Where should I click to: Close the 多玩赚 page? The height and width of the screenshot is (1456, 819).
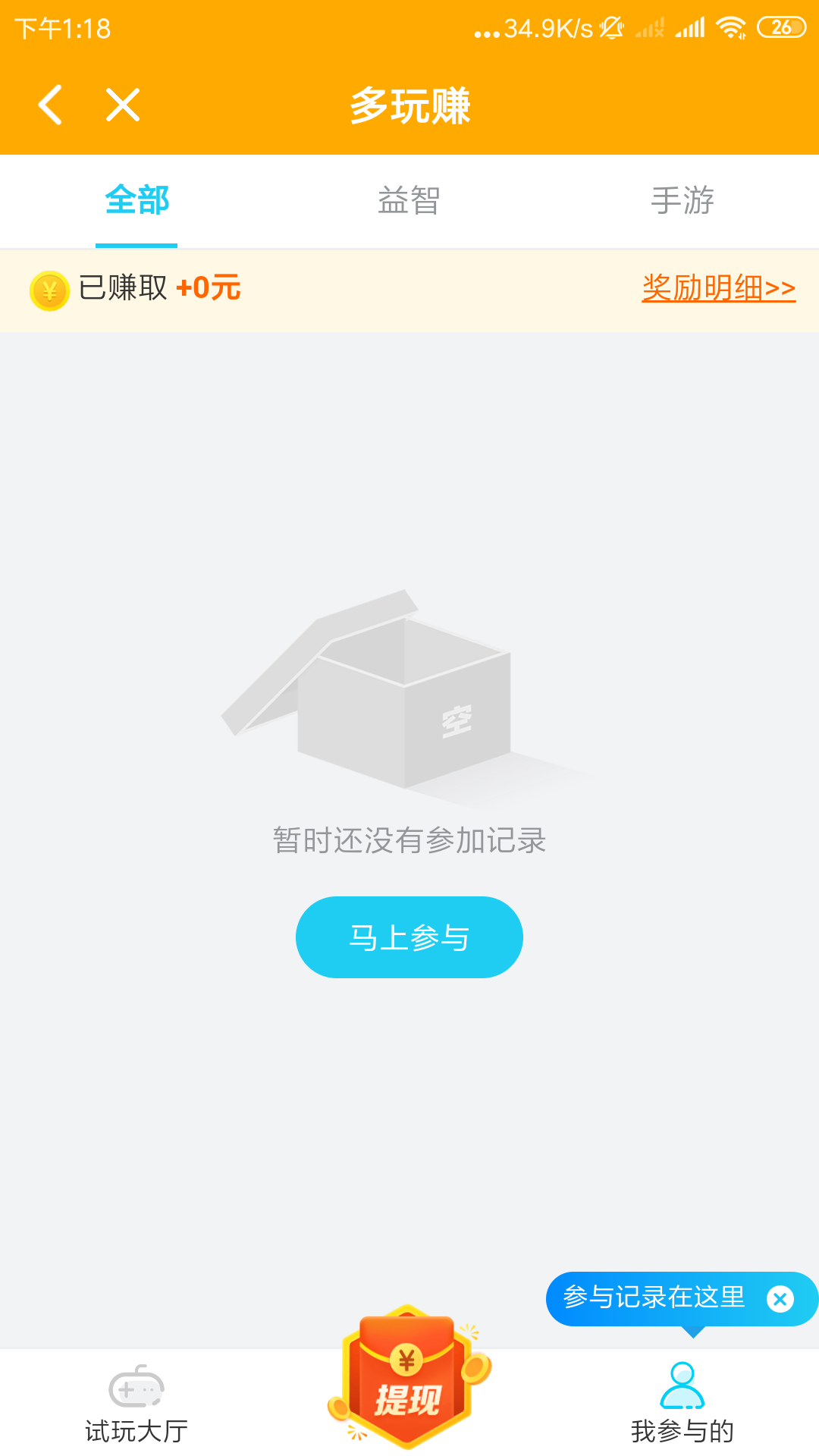click(123, 105)
